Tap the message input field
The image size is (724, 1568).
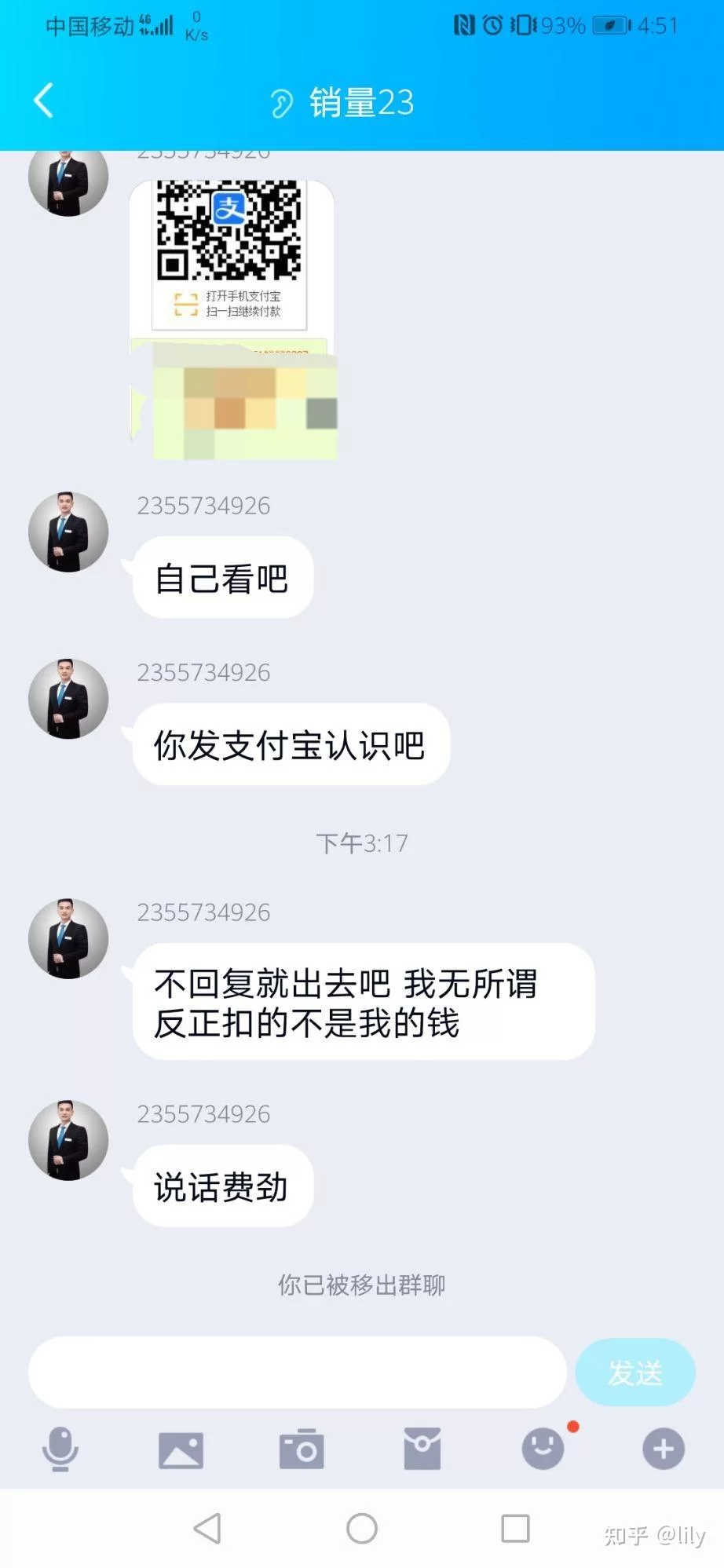[297, 1372]
